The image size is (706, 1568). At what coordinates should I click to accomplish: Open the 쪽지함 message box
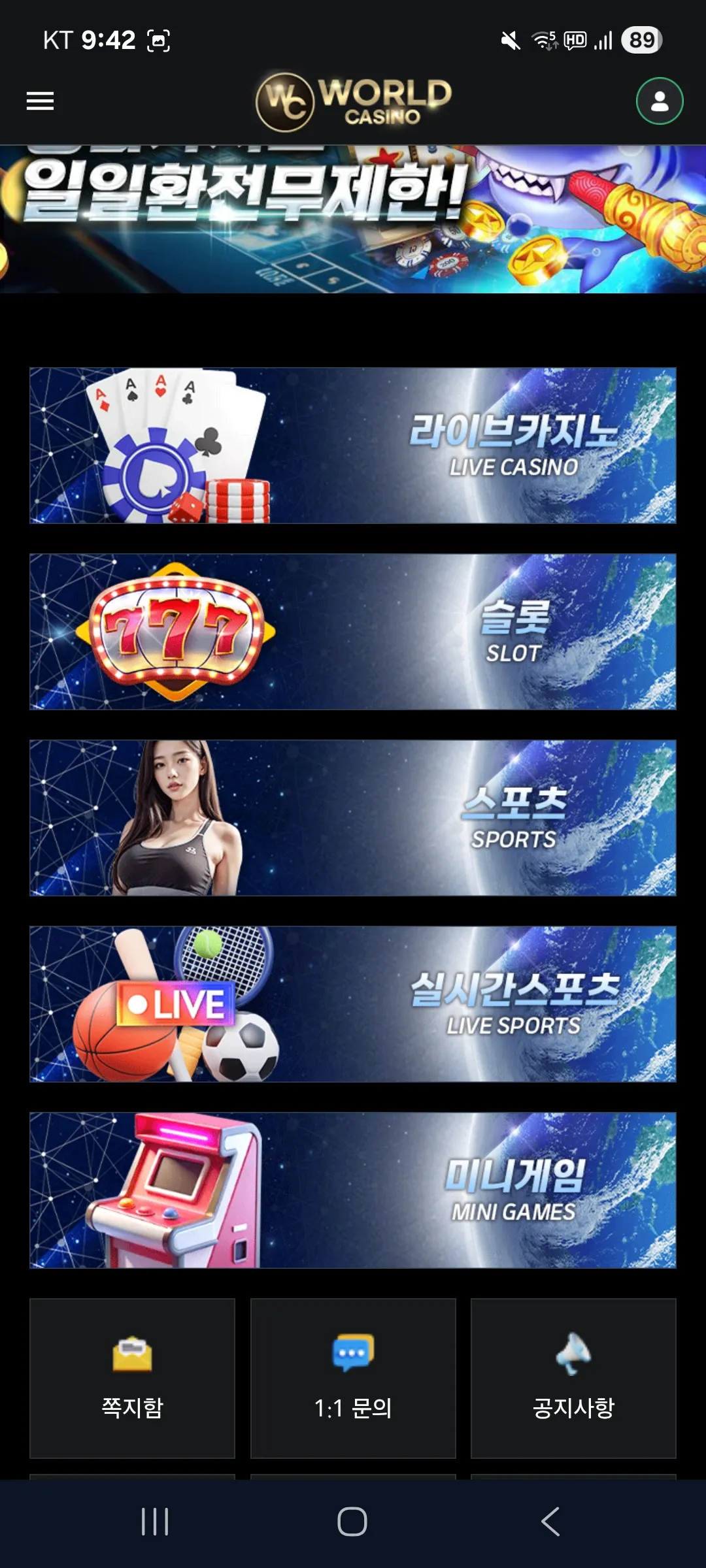(132, 1379)
